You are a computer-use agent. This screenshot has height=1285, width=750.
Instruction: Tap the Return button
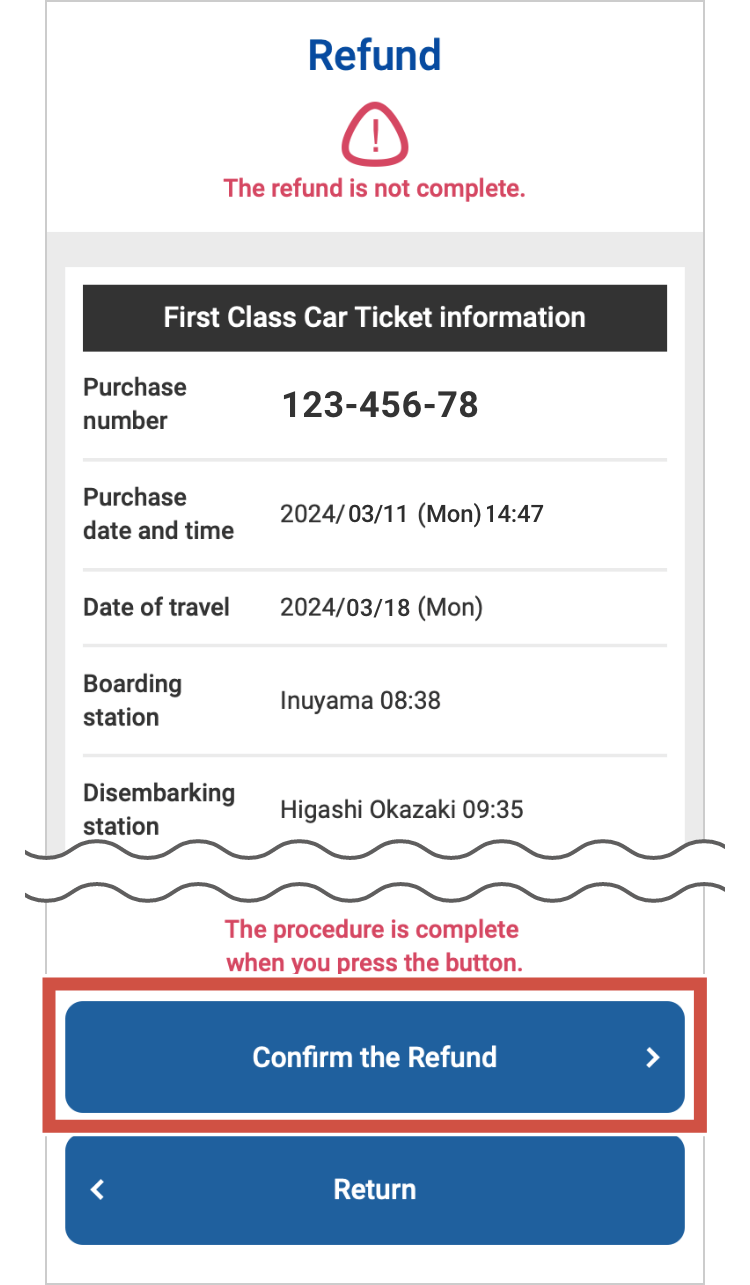point(374,1189)
